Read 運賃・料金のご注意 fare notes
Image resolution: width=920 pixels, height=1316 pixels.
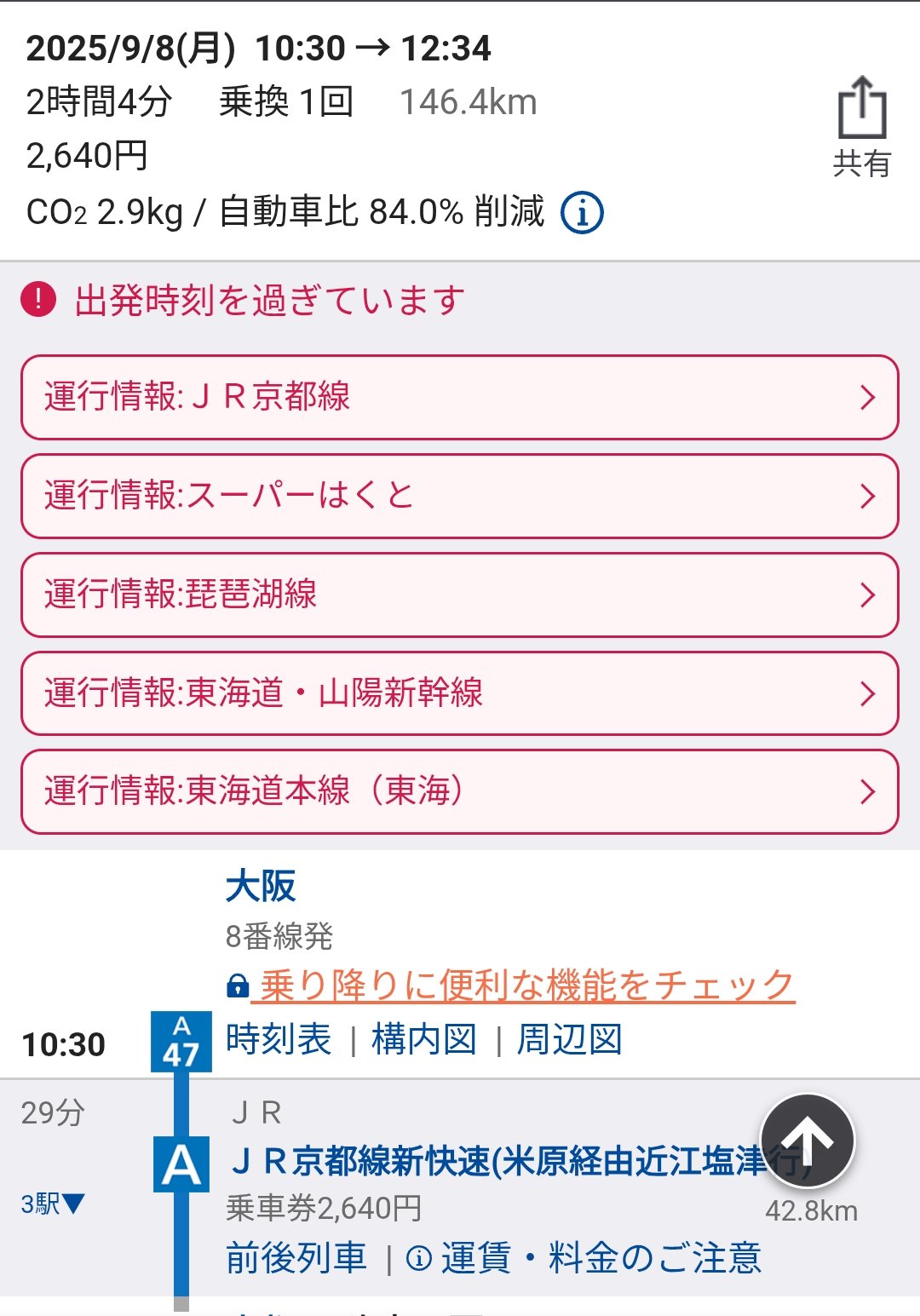click(600, 1258)
